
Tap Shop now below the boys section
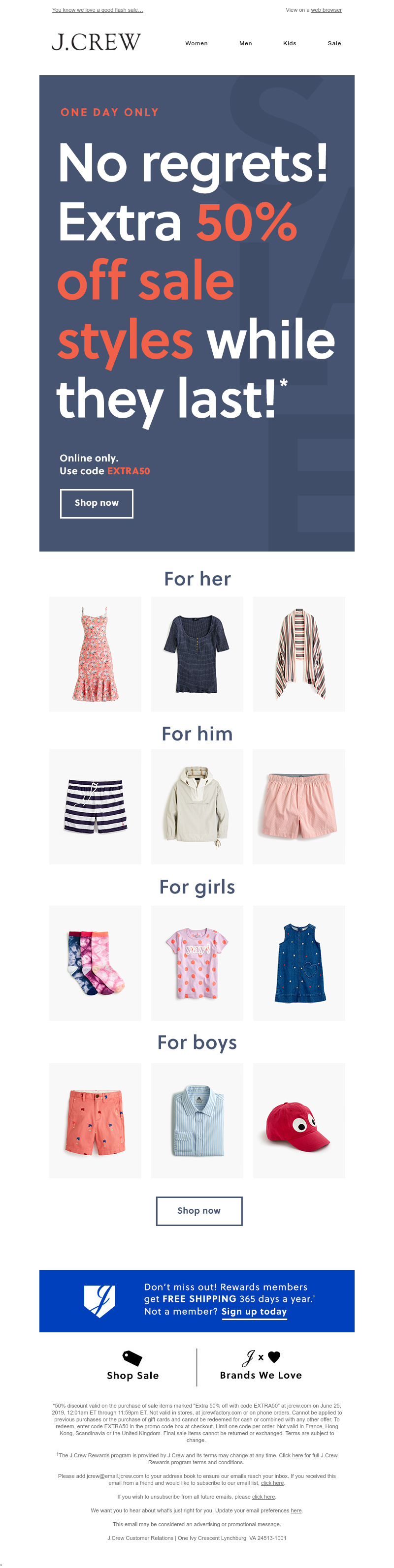coord(198,1211)
